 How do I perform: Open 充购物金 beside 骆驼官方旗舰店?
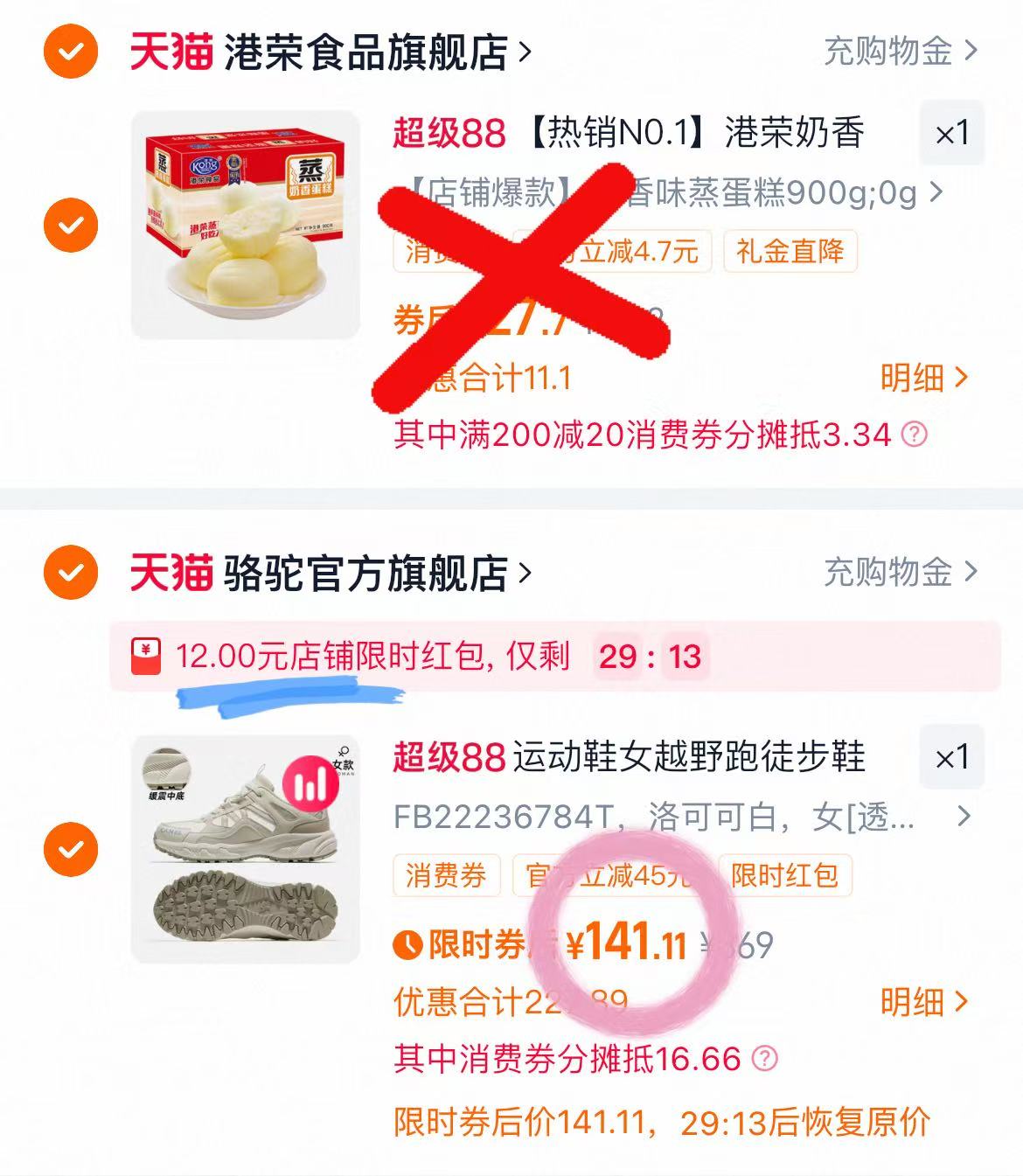(900, 574)
